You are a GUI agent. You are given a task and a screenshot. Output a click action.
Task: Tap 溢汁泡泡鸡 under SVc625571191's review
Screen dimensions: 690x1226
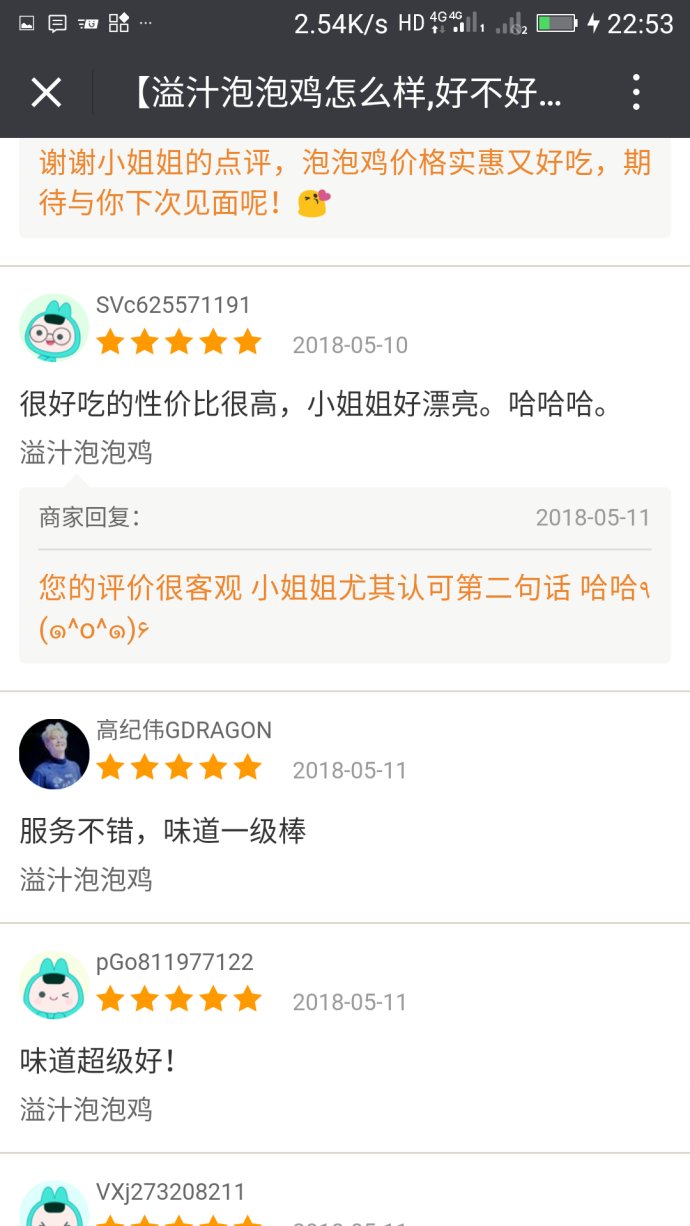tap(86, 453)
